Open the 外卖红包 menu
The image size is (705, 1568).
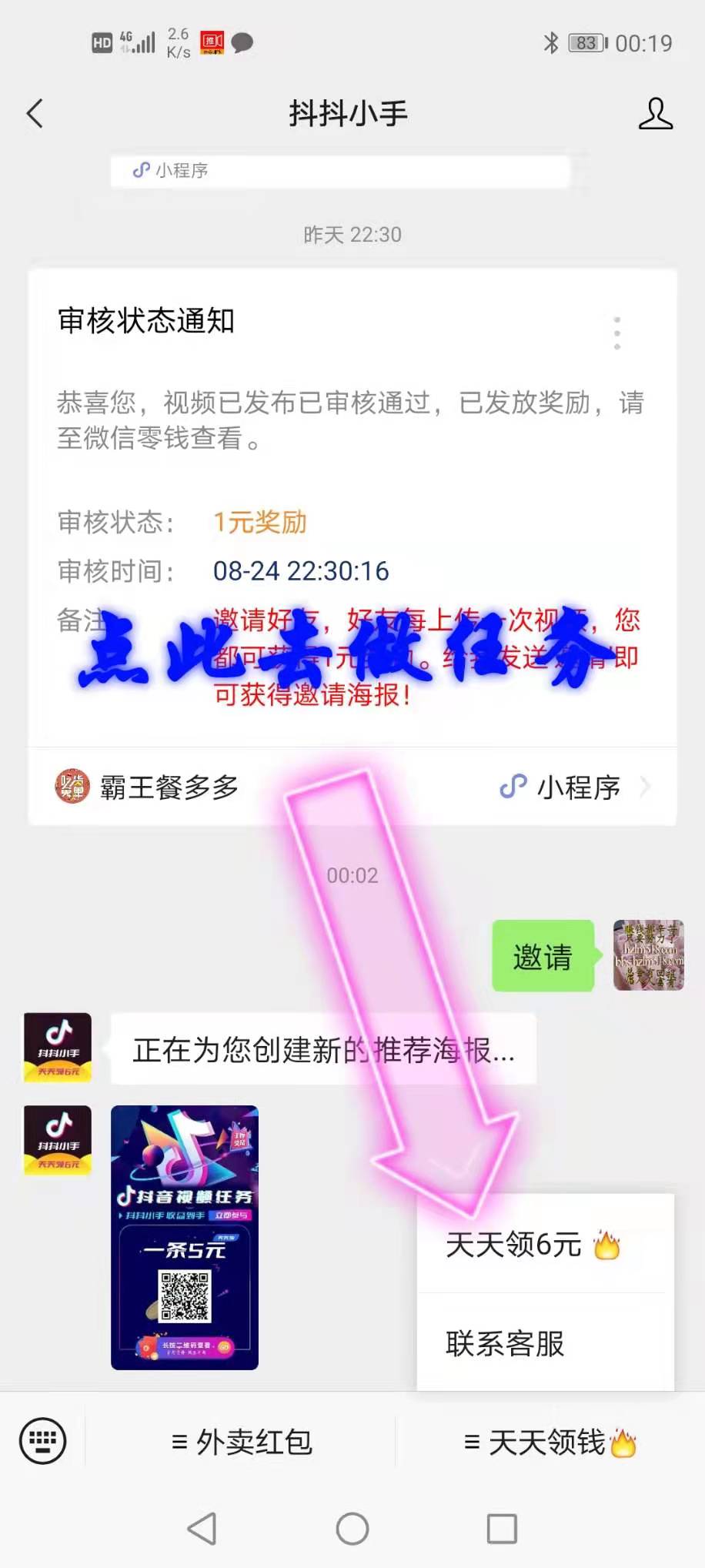coord(242,1442)
